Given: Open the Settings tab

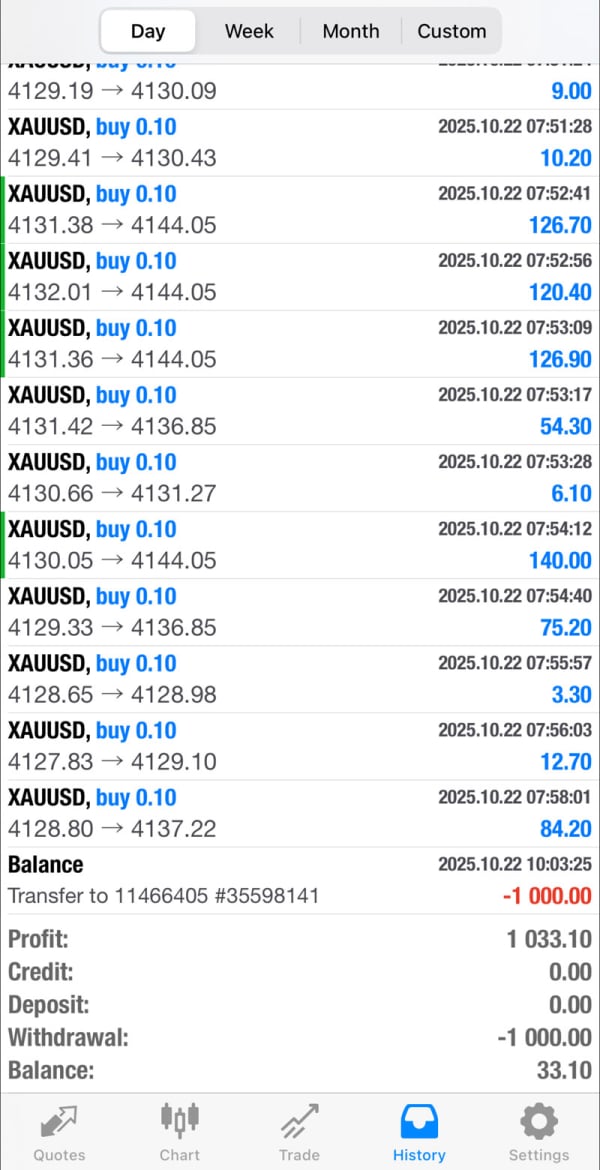Looking at the screenshot, I should [x=539, y=1131].
